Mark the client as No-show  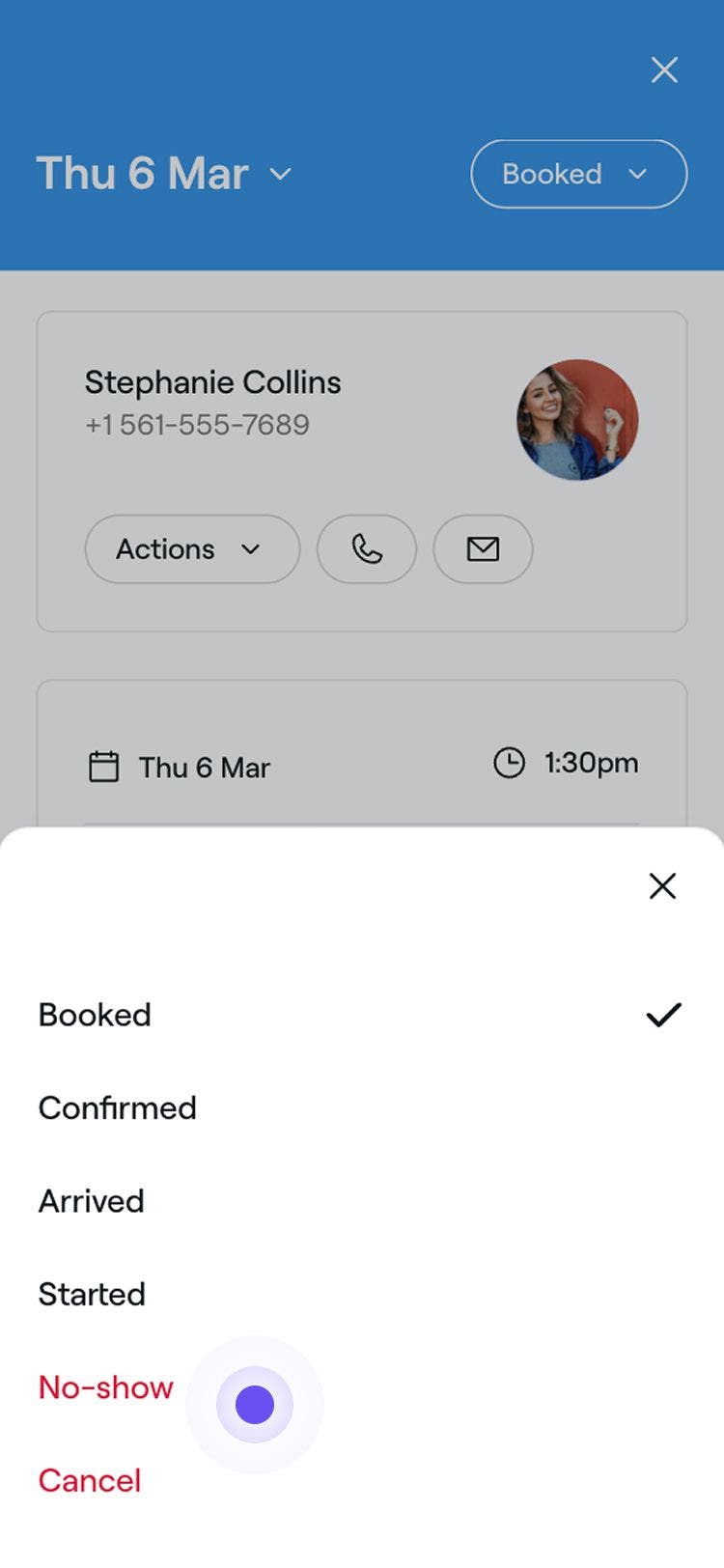(105, 1387)
